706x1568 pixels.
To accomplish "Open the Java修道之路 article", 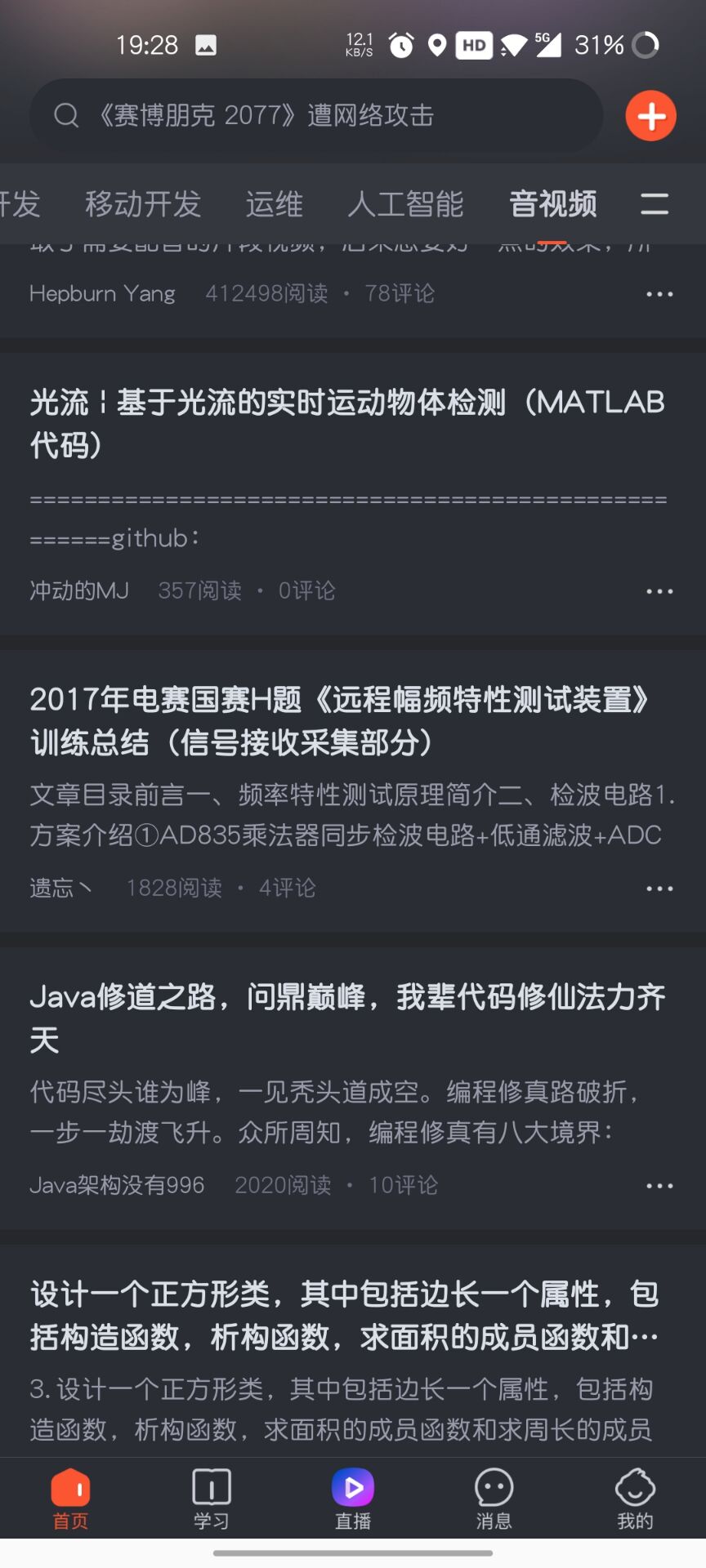I will 347,1018.
